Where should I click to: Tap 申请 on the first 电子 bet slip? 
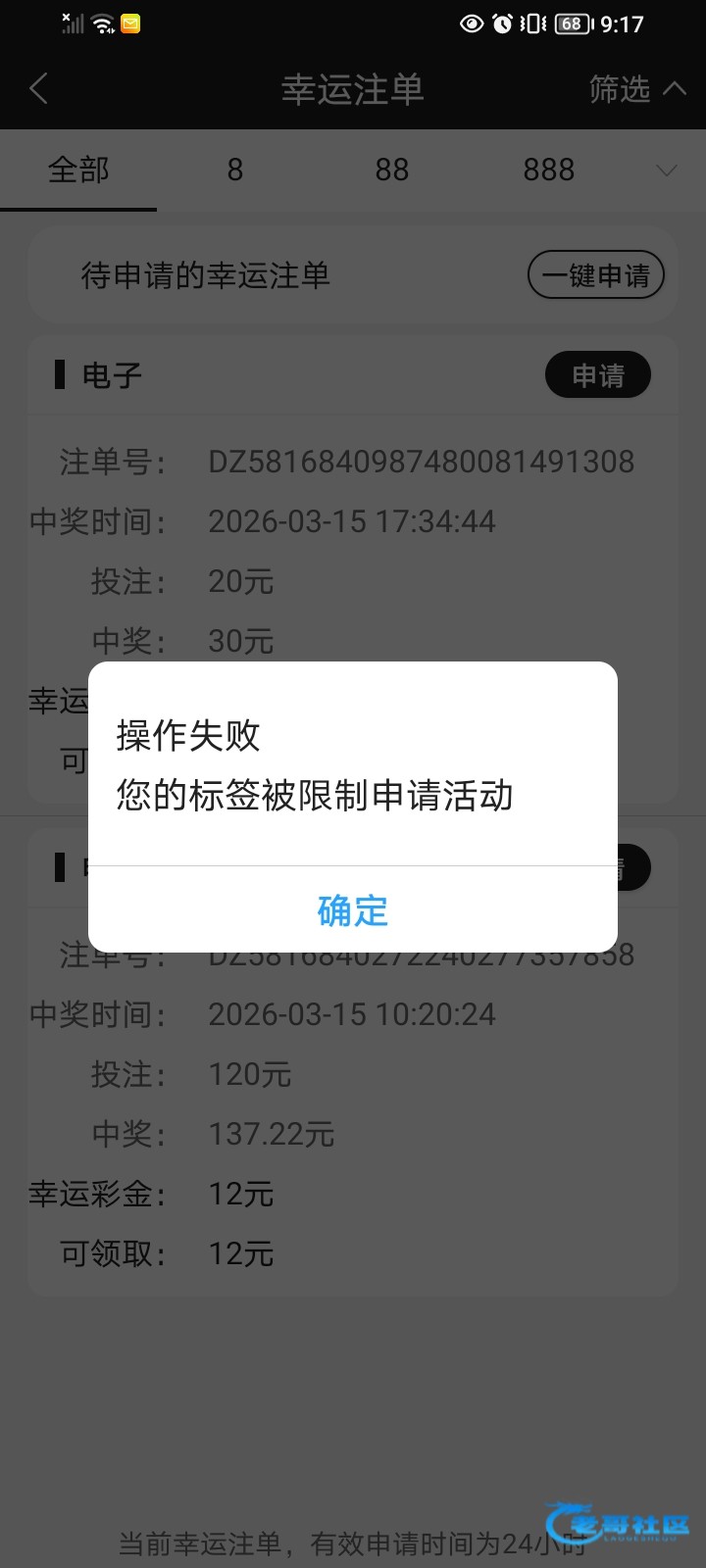pyautogui.click(x=598, y=375)
